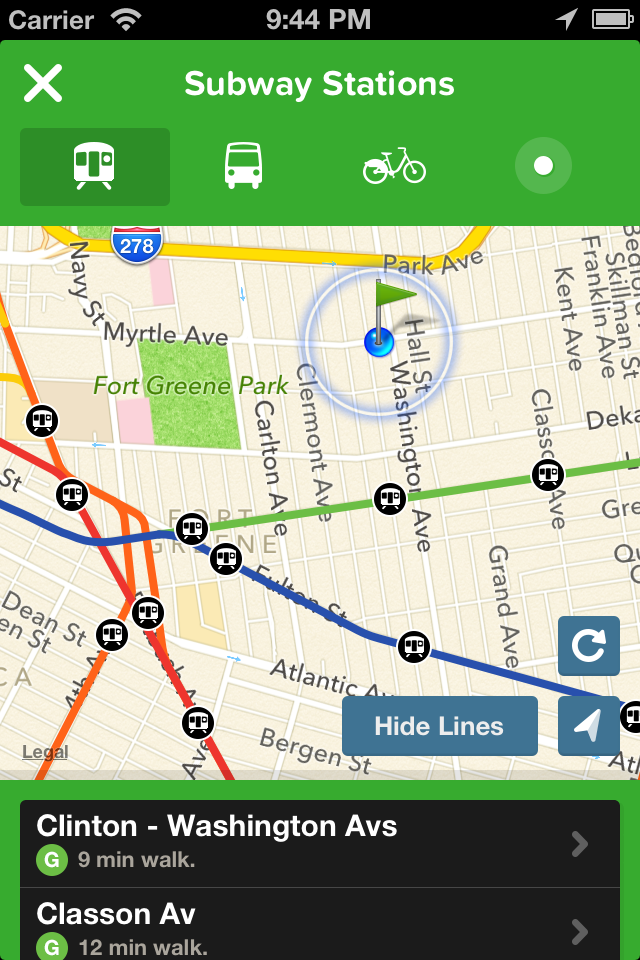This screenshot has height=960, width=640.
Task: Select the subway train tab
Action: point(95,167)
